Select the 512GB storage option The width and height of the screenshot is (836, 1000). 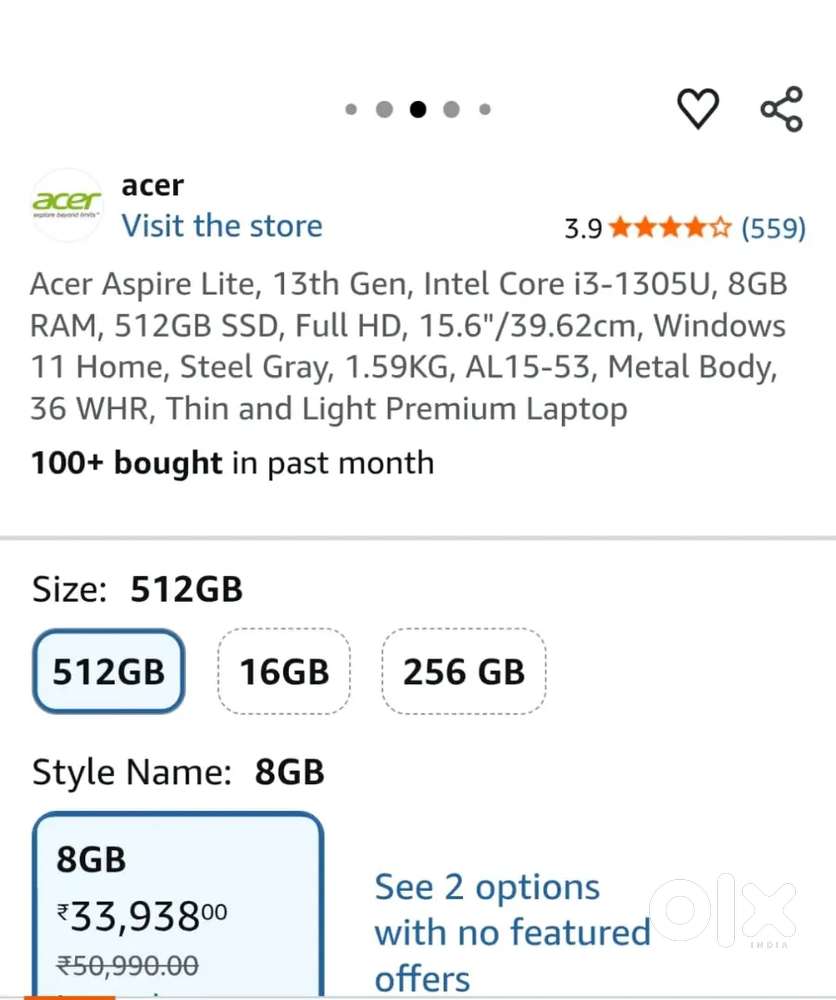(x=108, y=671)
